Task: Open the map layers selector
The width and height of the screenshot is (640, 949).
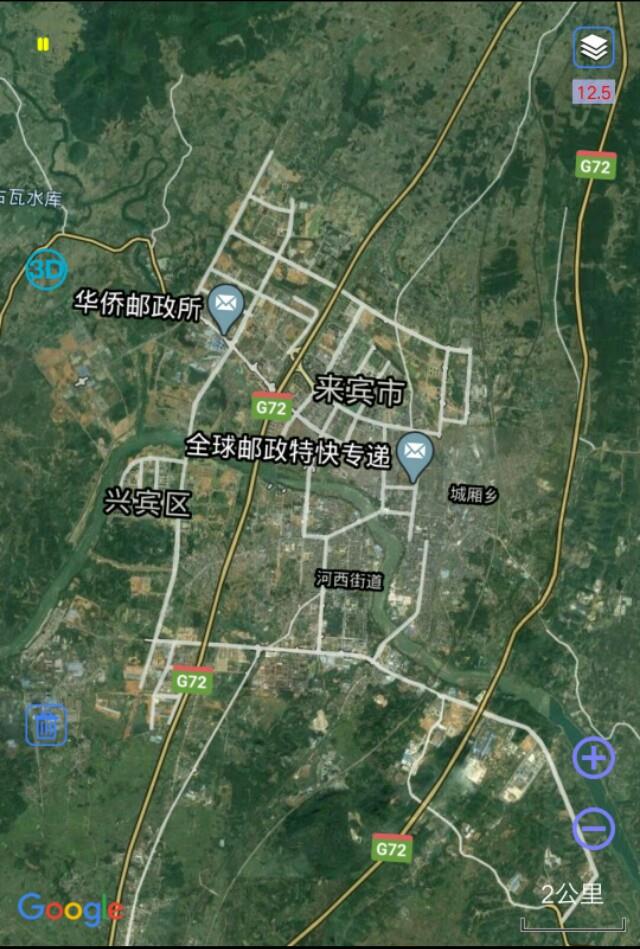Action: (x=593, y=47)
